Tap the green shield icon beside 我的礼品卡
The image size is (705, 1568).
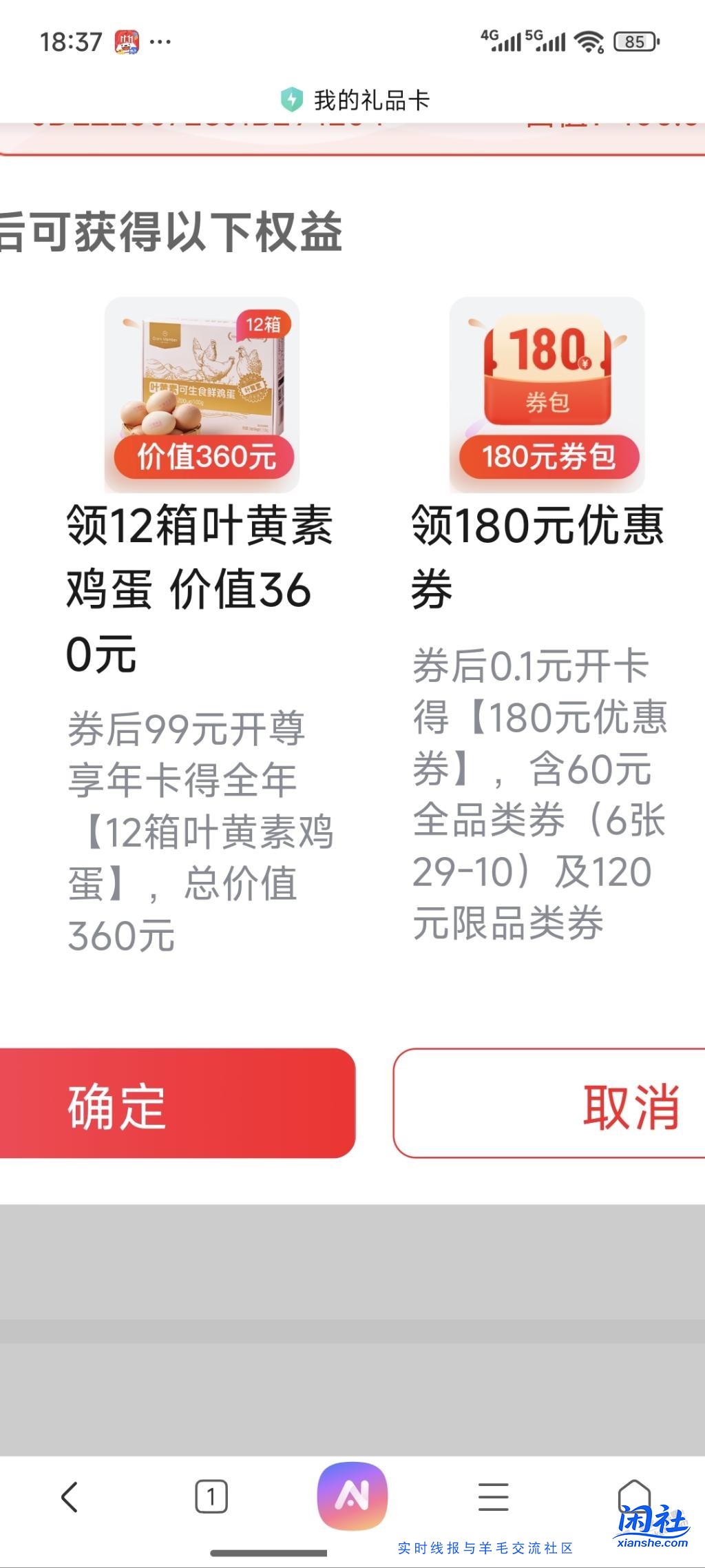(292, 99)
